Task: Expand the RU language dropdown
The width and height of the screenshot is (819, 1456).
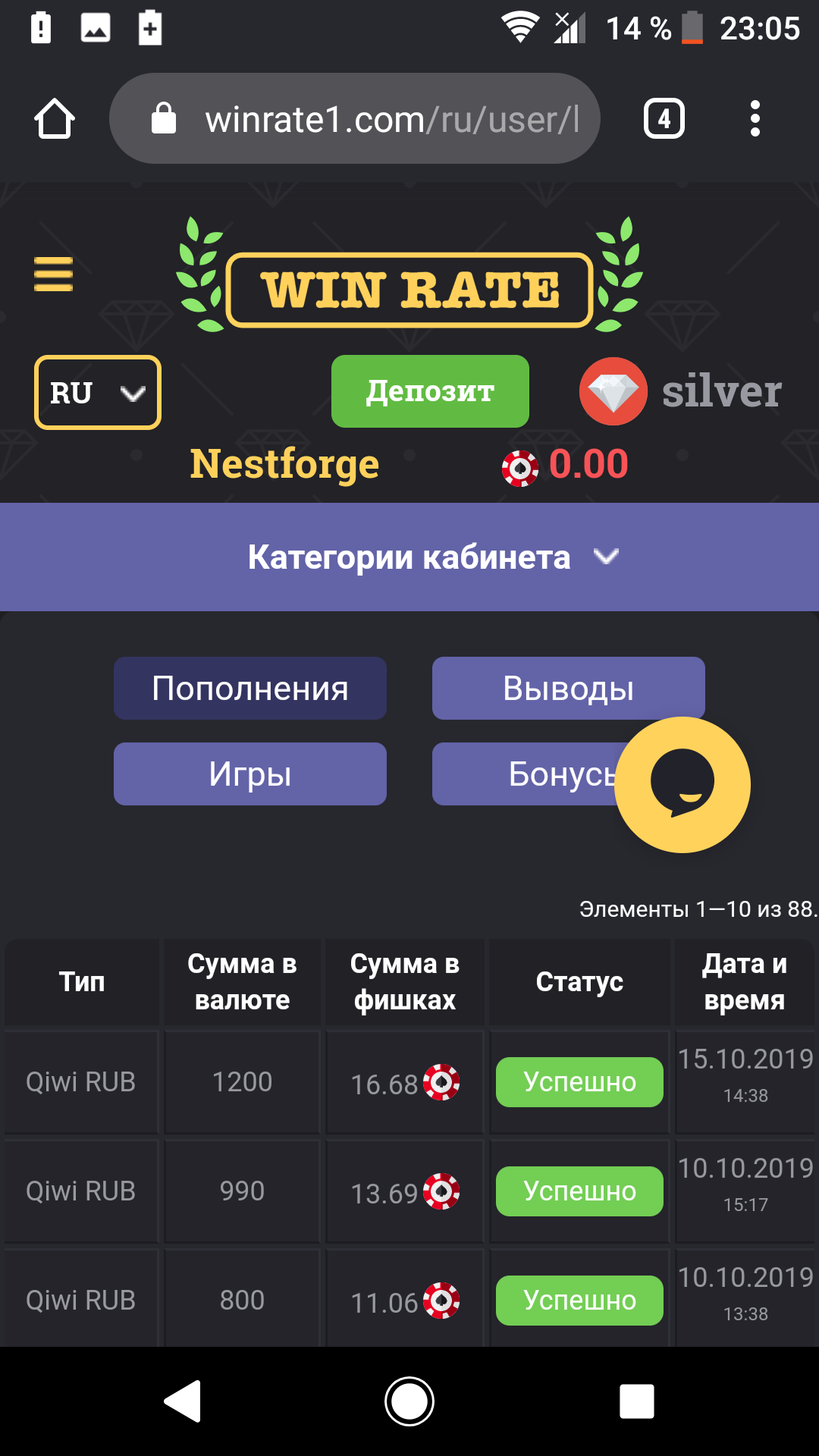Action: [98, 393]
